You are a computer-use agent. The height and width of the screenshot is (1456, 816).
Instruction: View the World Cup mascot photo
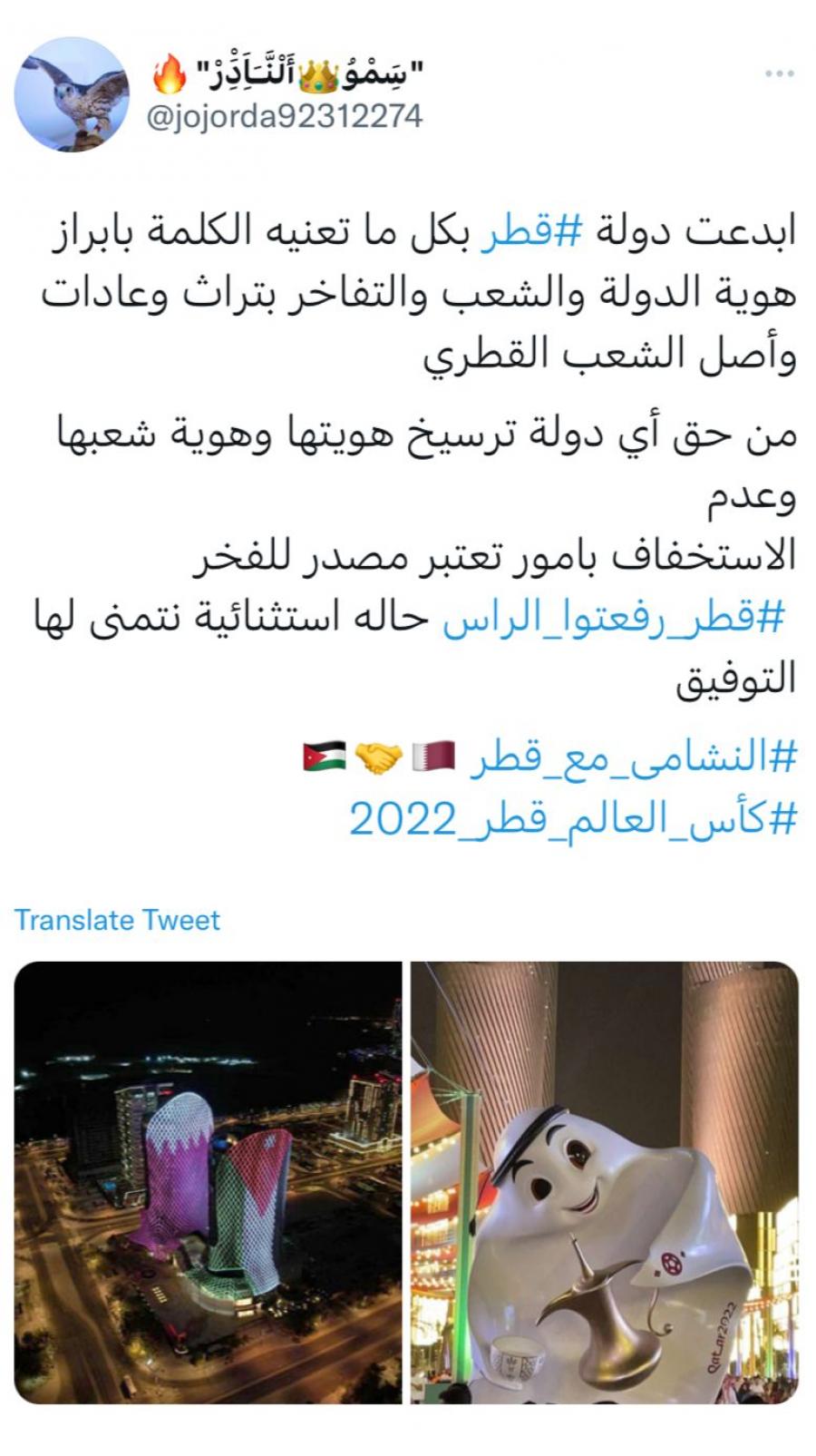coord(605,1182)
